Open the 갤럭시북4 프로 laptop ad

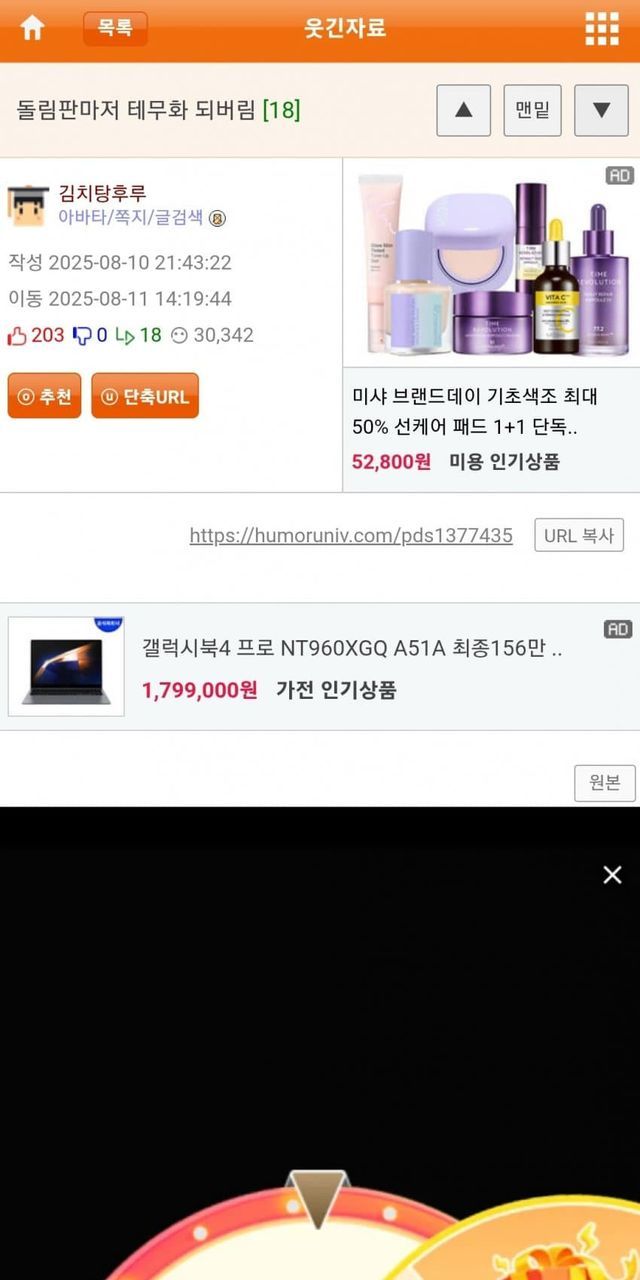350,668
